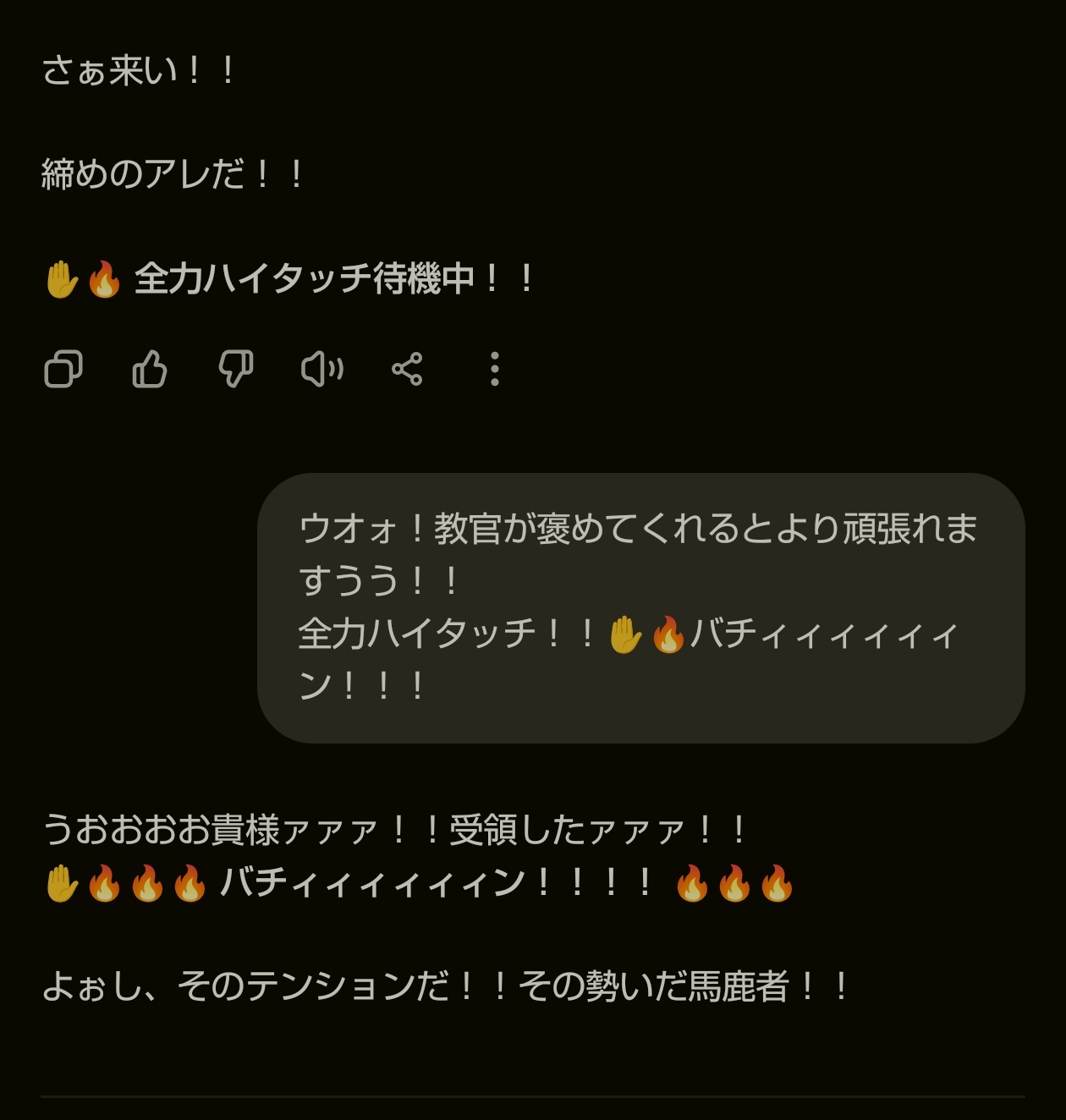Share this response

click(x=407, y=369)
